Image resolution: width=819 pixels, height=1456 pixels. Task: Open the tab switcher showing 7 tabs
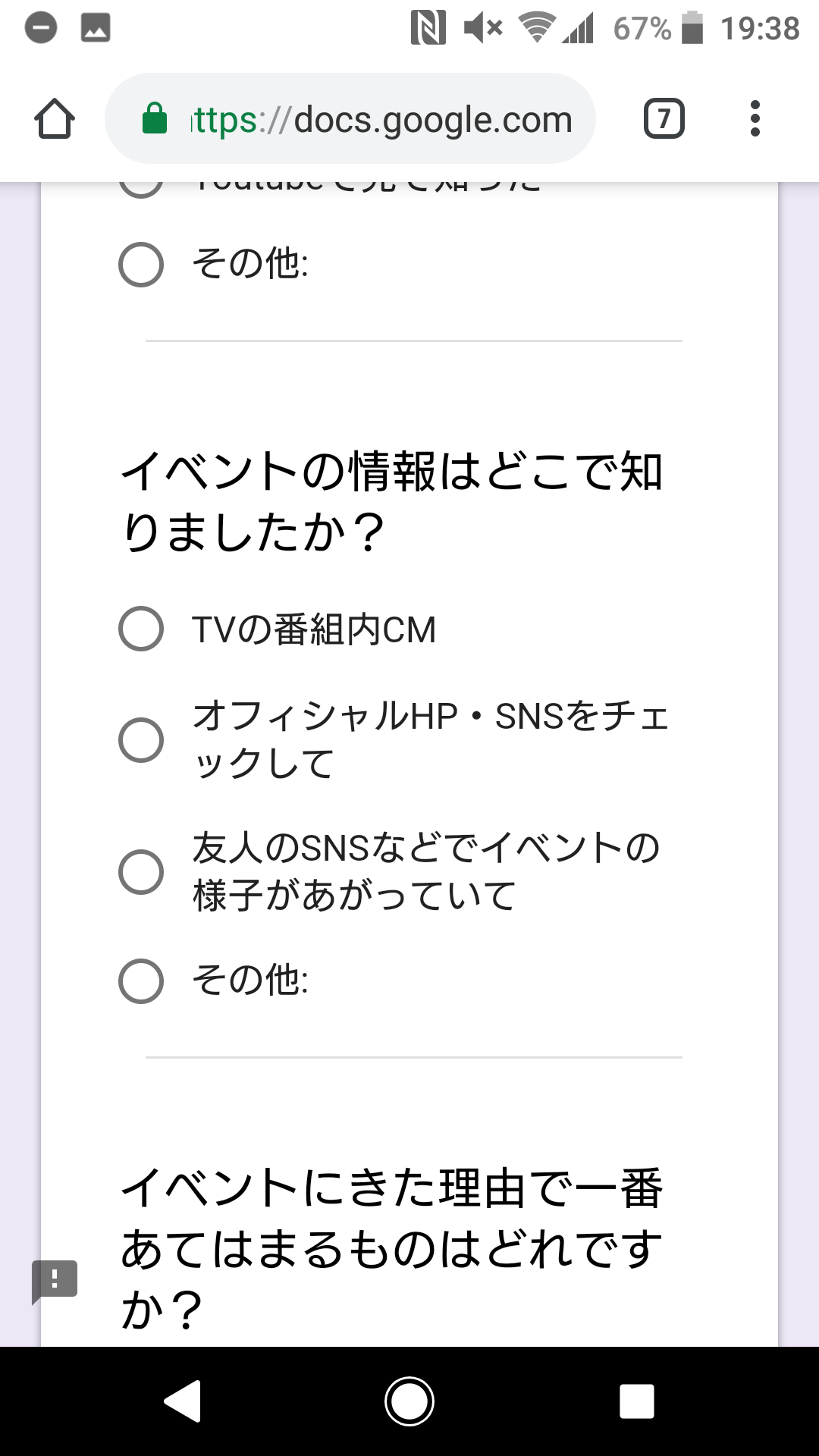[664, 119]
